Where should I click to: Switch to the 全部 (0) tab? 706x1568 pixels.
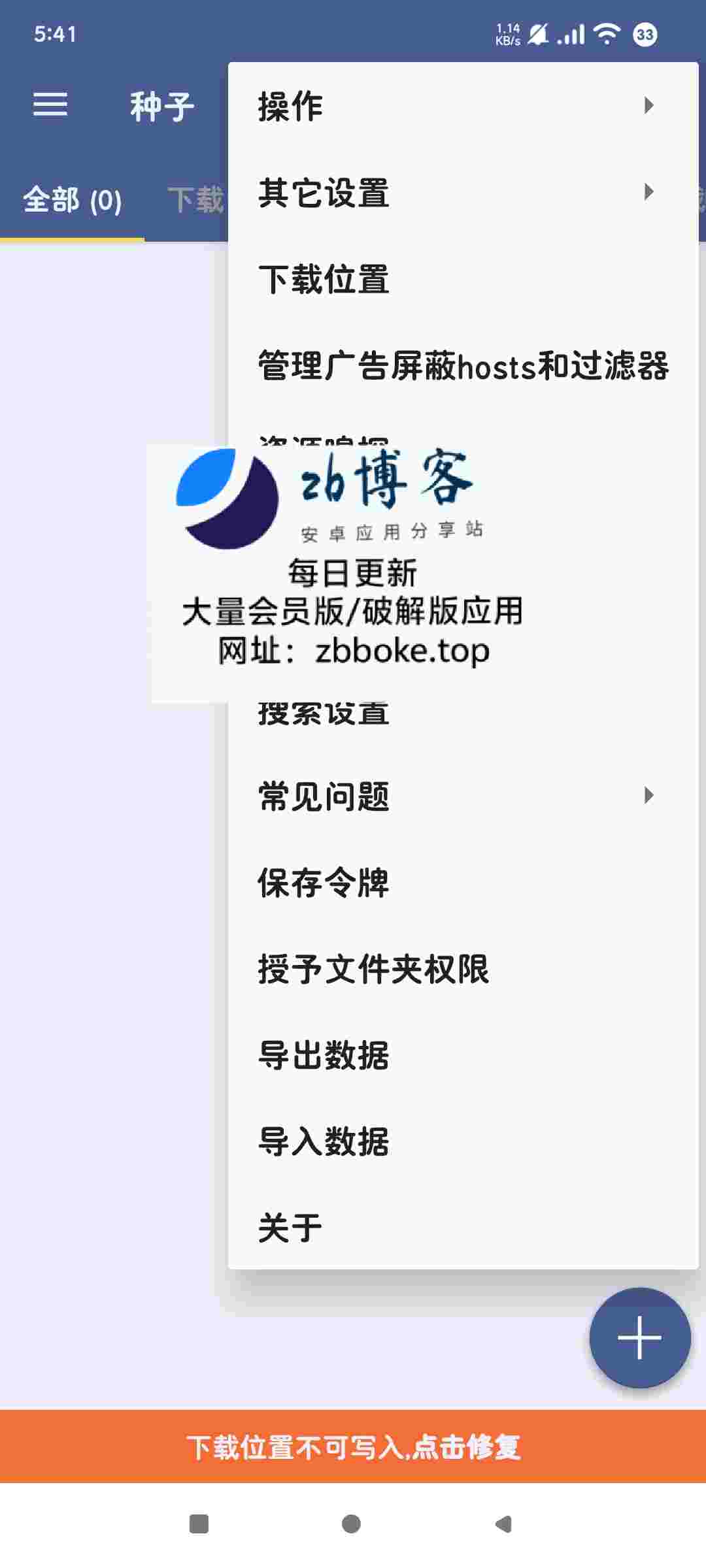tap(72, 200)
